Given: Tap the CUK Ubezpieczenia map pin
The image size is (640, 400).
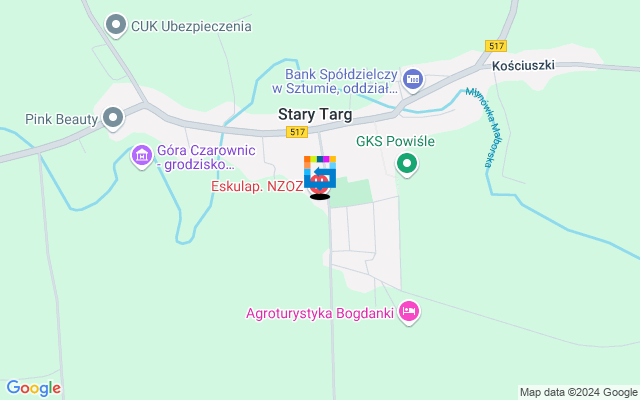Looking at the screenshot, I should [116, 24].
